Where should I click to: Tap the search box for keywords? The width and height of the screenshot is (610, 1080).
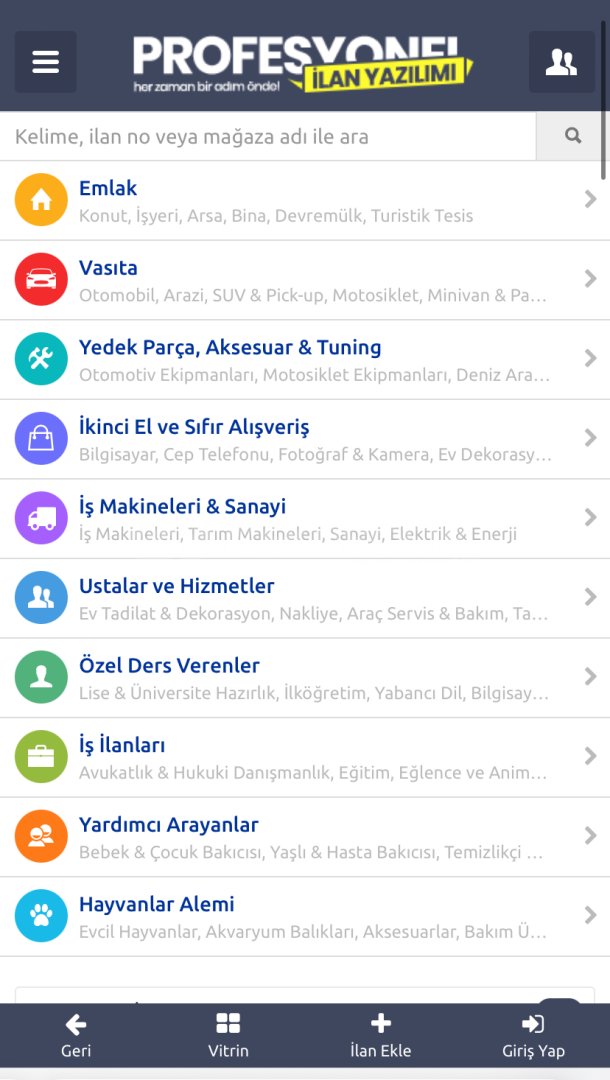[x=268, y=136]
